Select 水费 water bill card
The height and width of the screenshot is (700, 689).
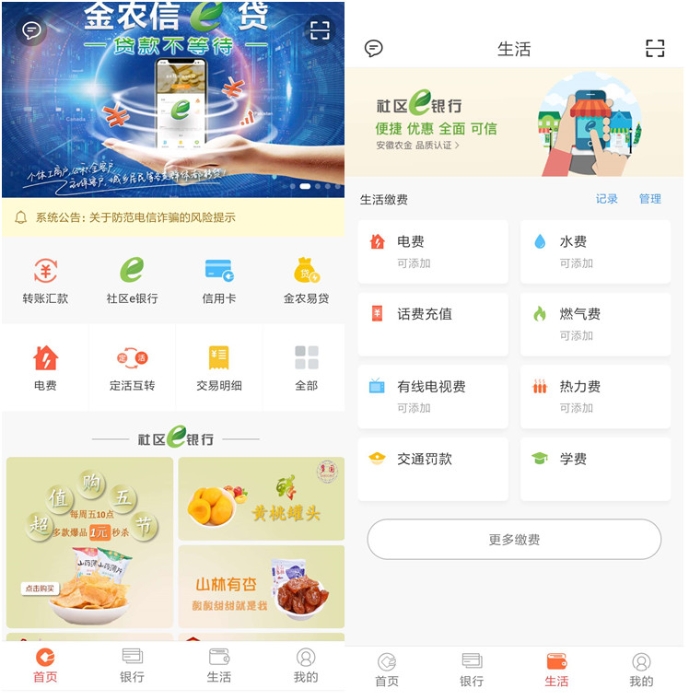pos(595,251)
